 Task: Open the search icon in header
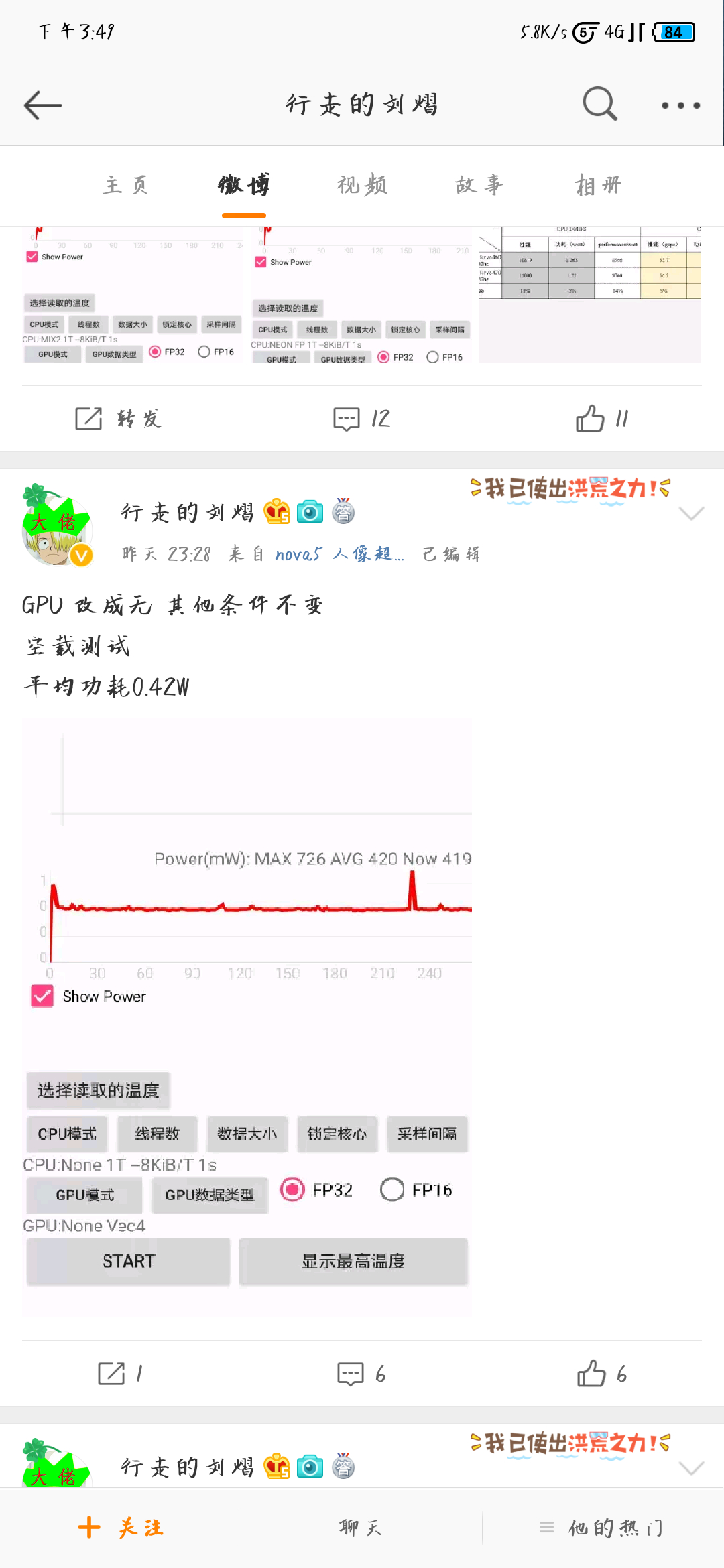(599, 104)
